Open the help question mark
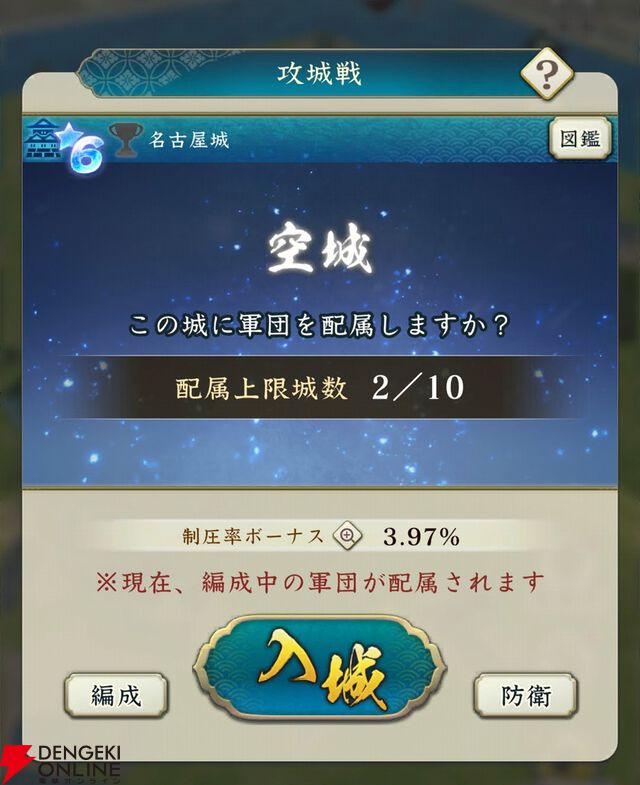The height and width of the screenshot is (785, 640). pyautogui.click(x=546, y=74)
